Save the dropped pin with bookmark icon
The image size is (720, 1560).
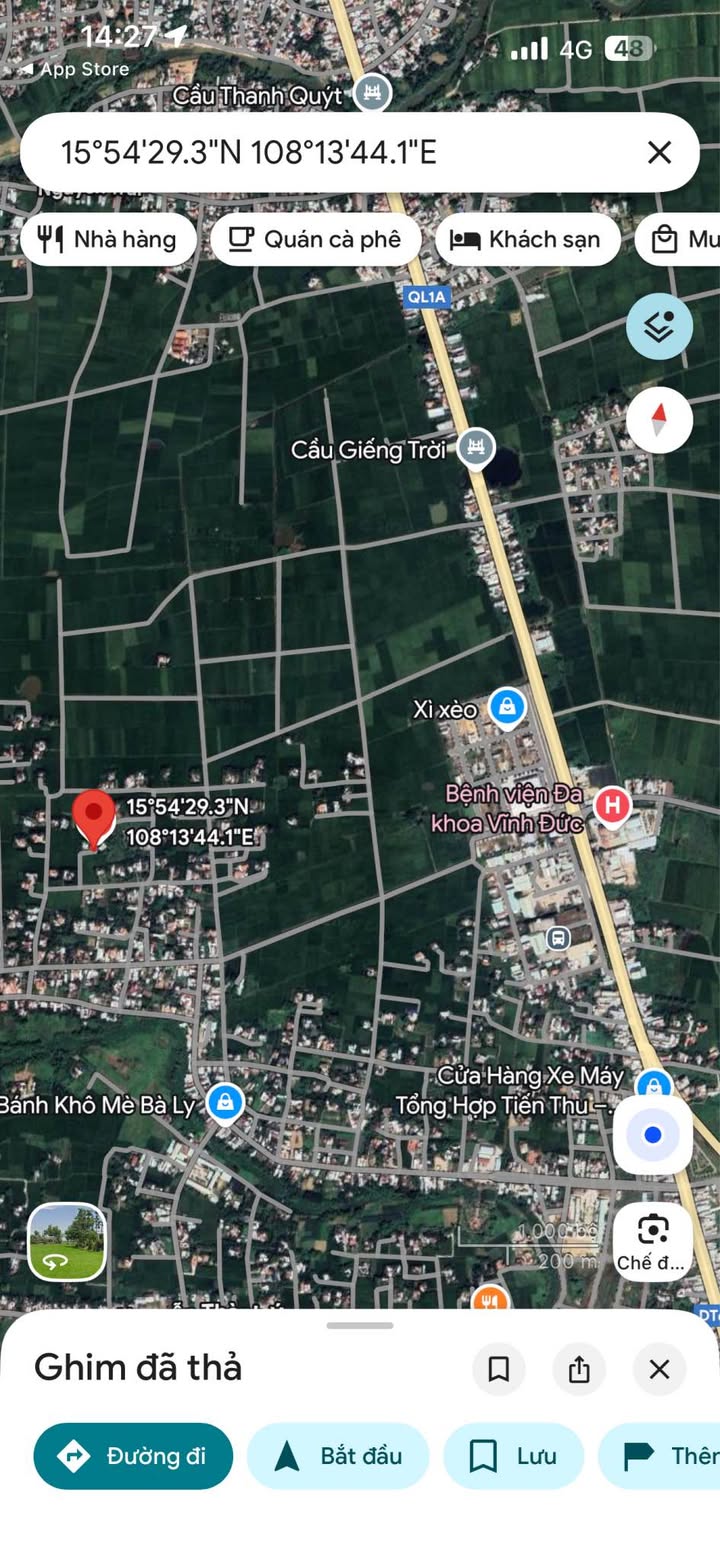point(499,1369)
